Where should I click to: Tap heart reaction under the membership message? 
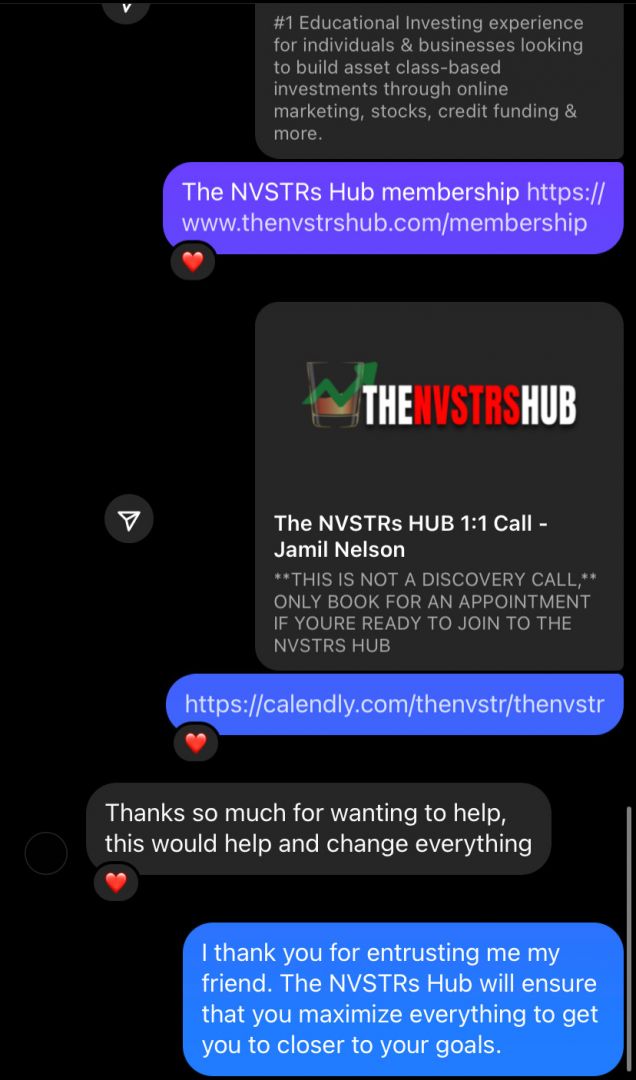coord(193,262)
